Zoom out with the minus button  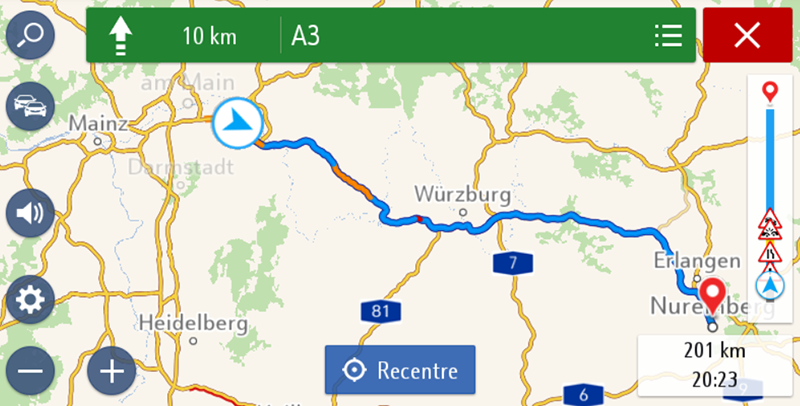pos(30,371)
